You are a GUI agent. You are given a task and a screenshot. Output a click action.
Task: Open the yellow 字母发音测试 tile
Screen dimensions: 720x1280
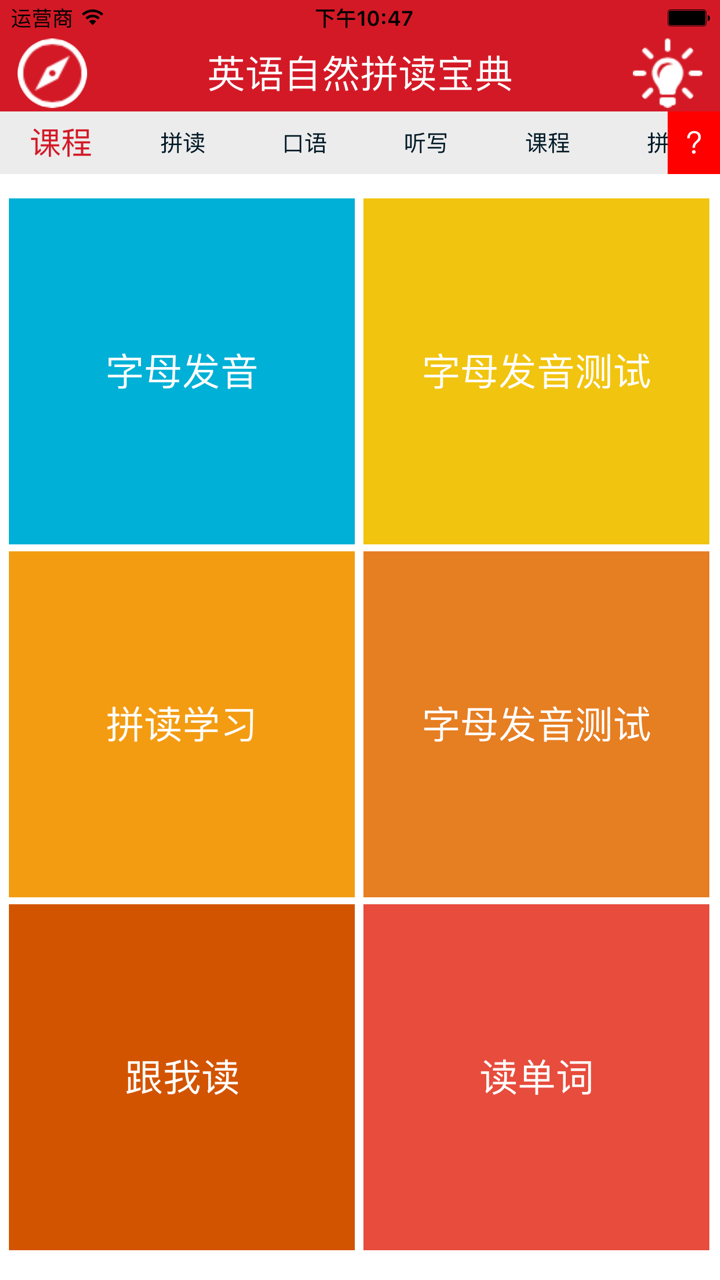pyautogui.click(x=536, y=370)
